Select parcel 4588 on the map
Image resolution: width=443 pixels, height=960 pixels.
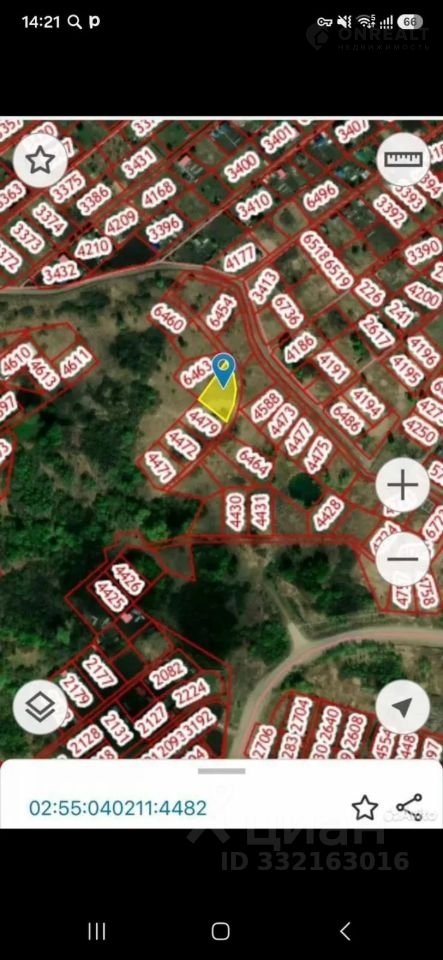pos(266,407)
